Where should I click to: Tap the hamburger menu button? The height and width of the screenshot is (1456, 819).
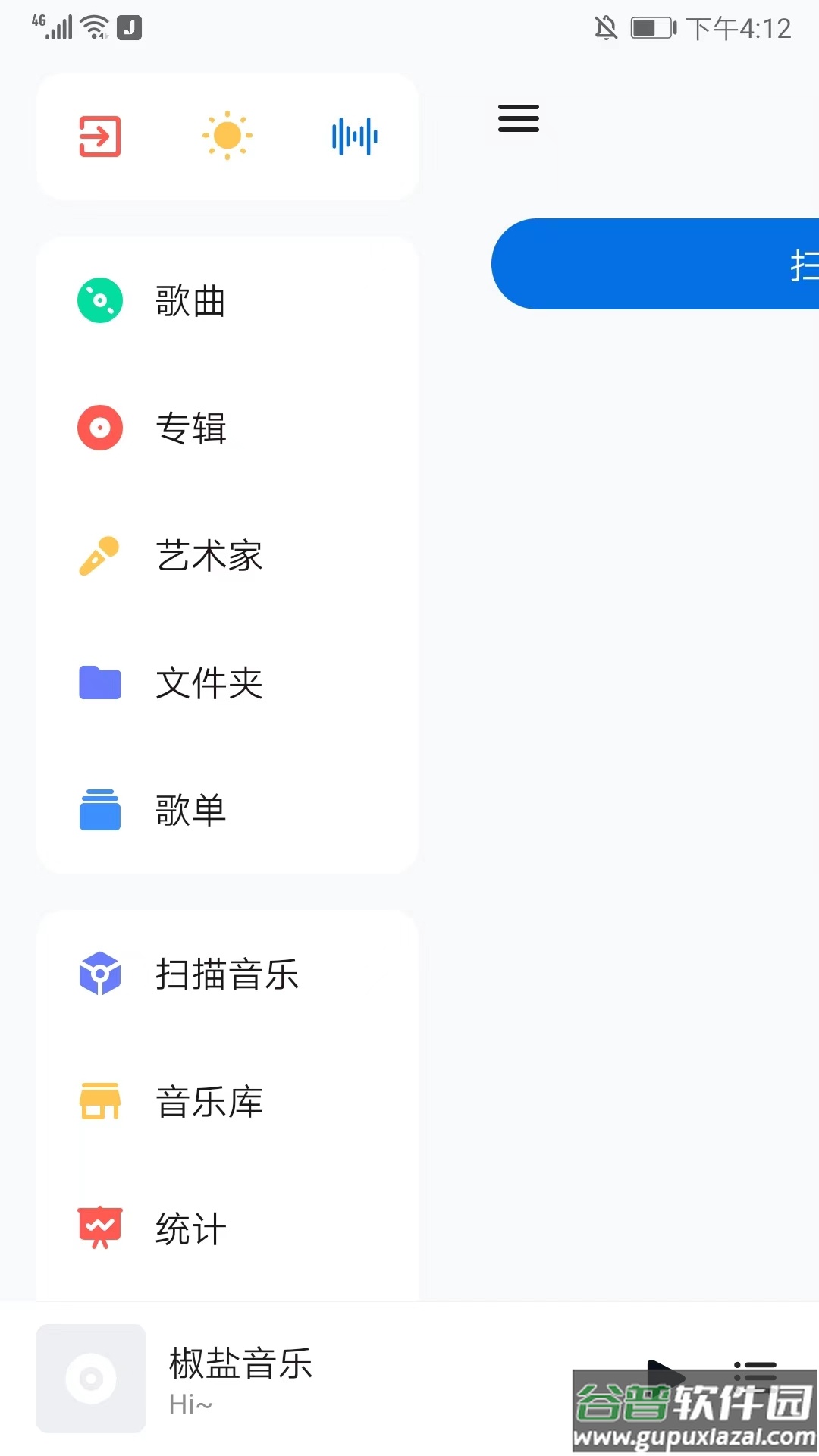[x=519, y=118]
